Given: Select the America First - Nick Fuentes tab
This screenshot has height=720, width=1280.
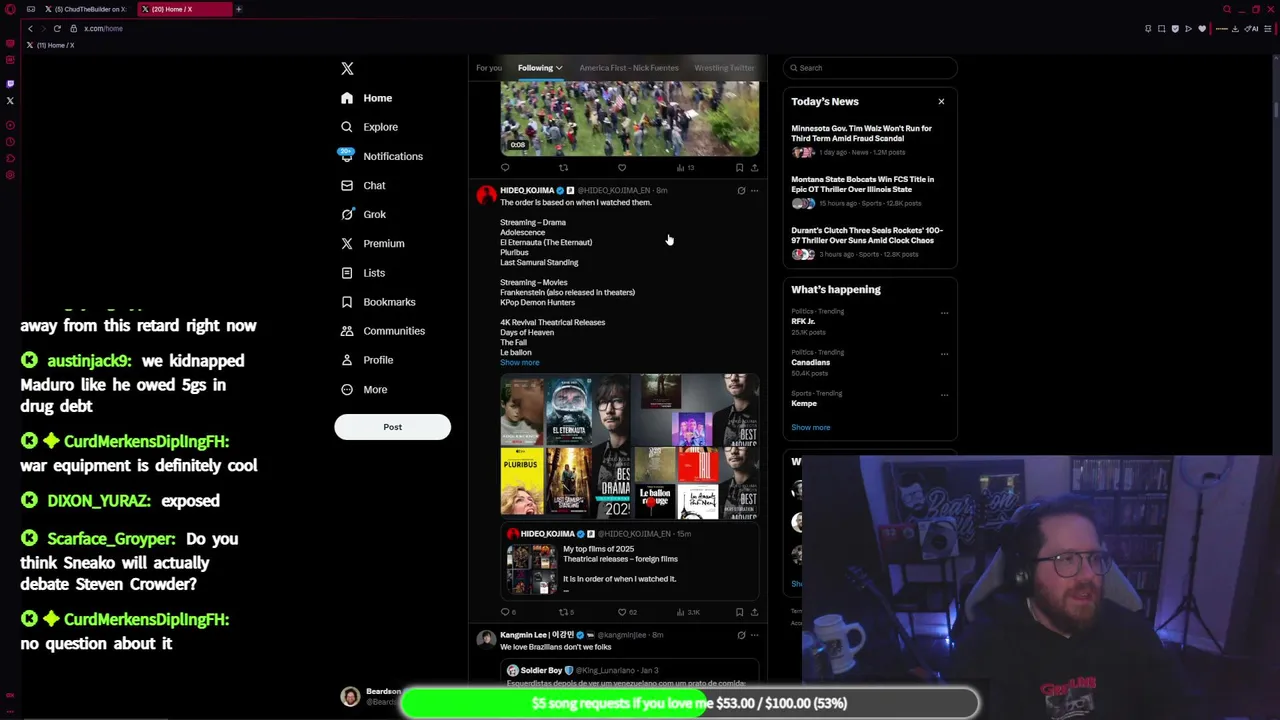Looking at the screenshot, I should tap(628, 68).
